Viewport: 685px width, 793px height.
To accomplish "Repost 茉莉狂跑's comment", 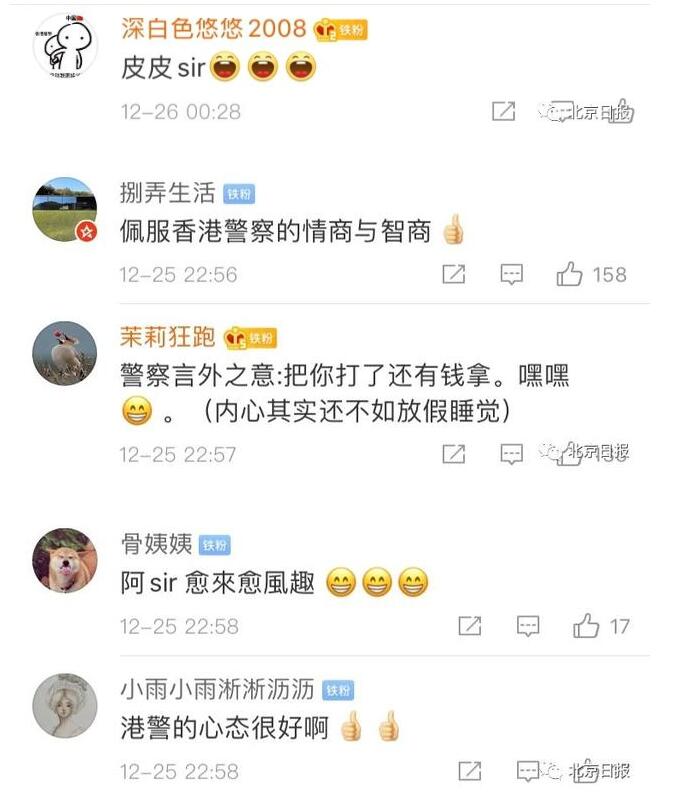I will 454,454.
